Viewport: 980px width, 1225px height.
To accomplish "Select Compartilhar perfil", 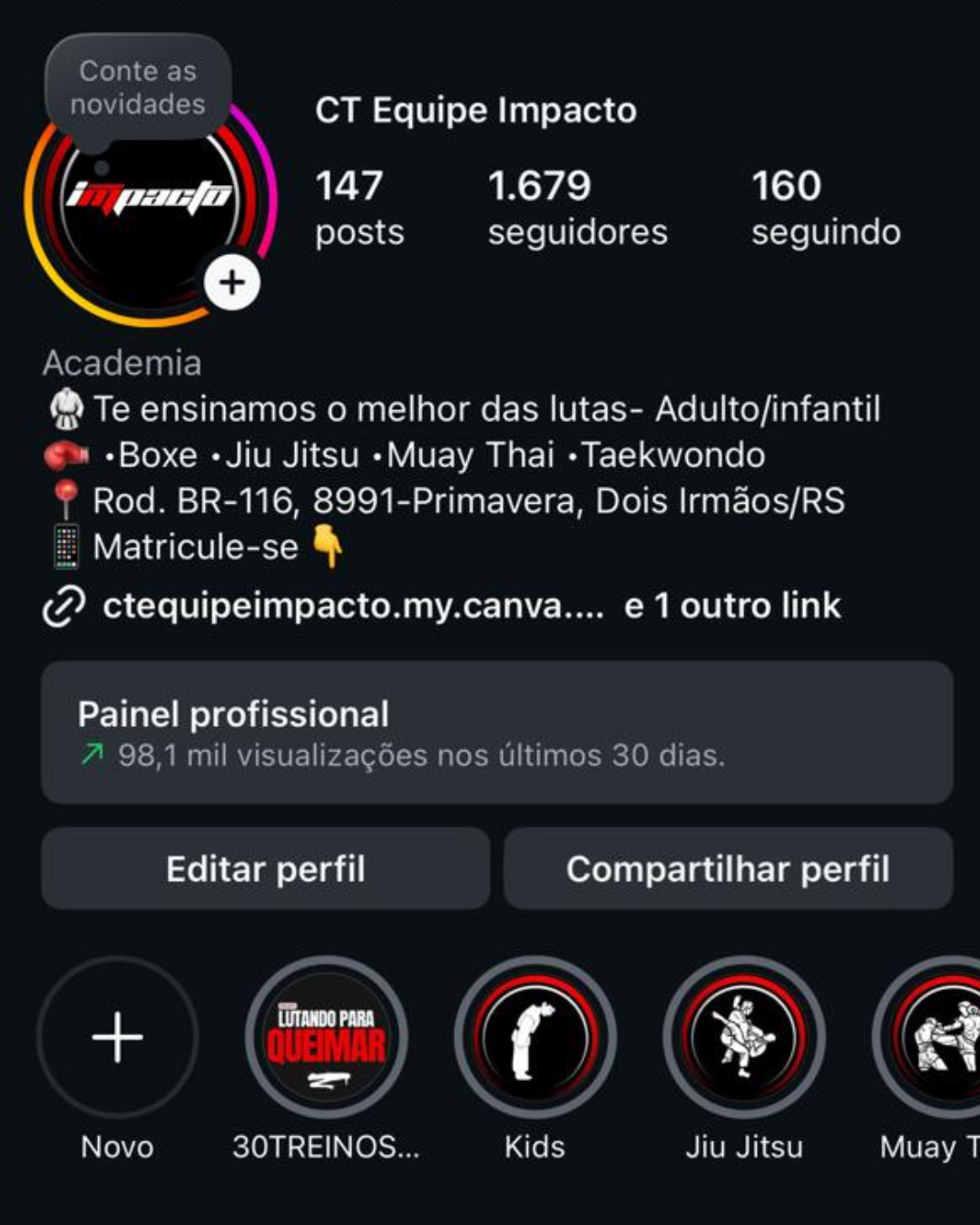I will tap(728, 868).
